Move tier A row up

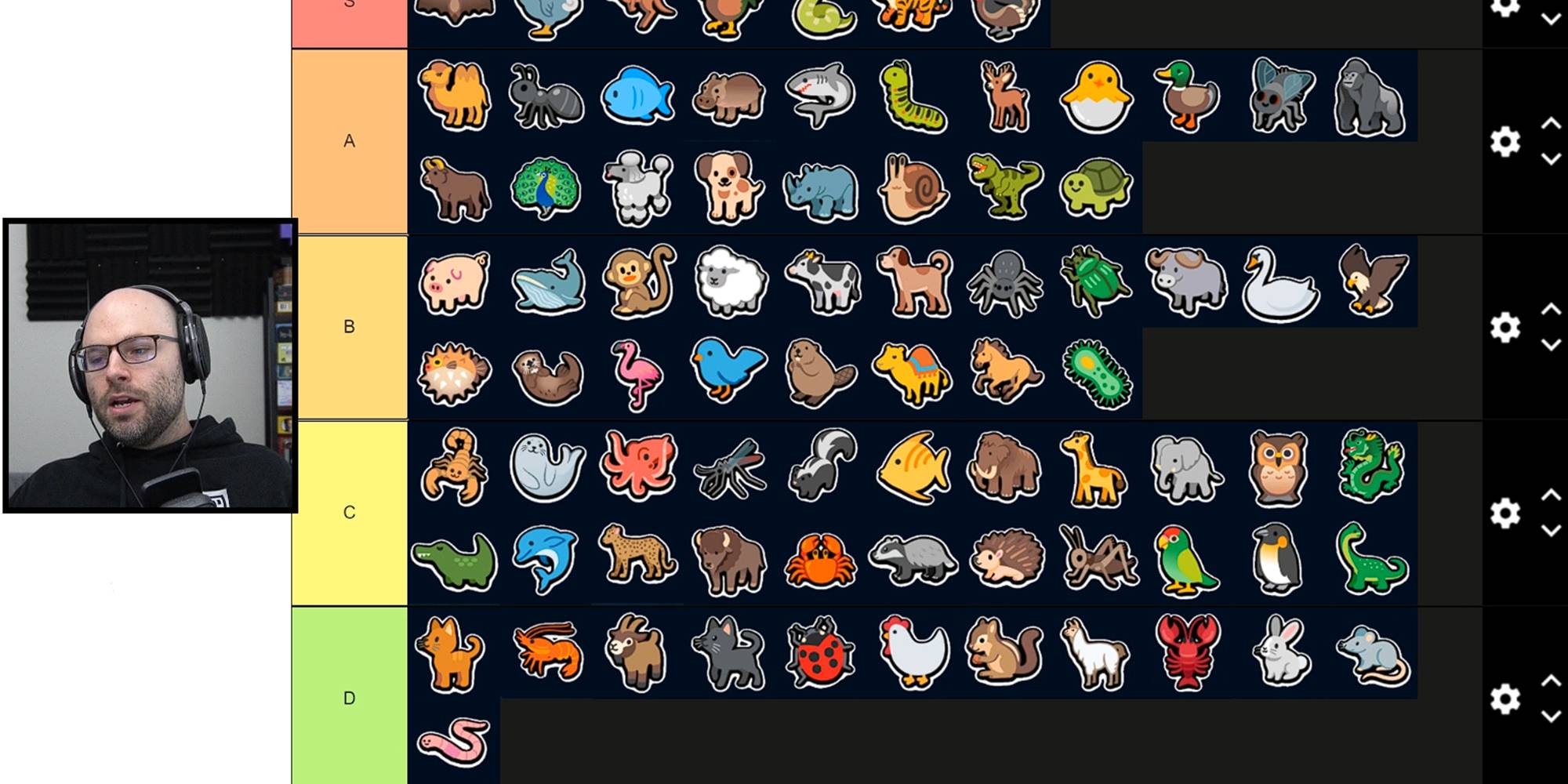pyautogui.click(x=1551, y=124)
